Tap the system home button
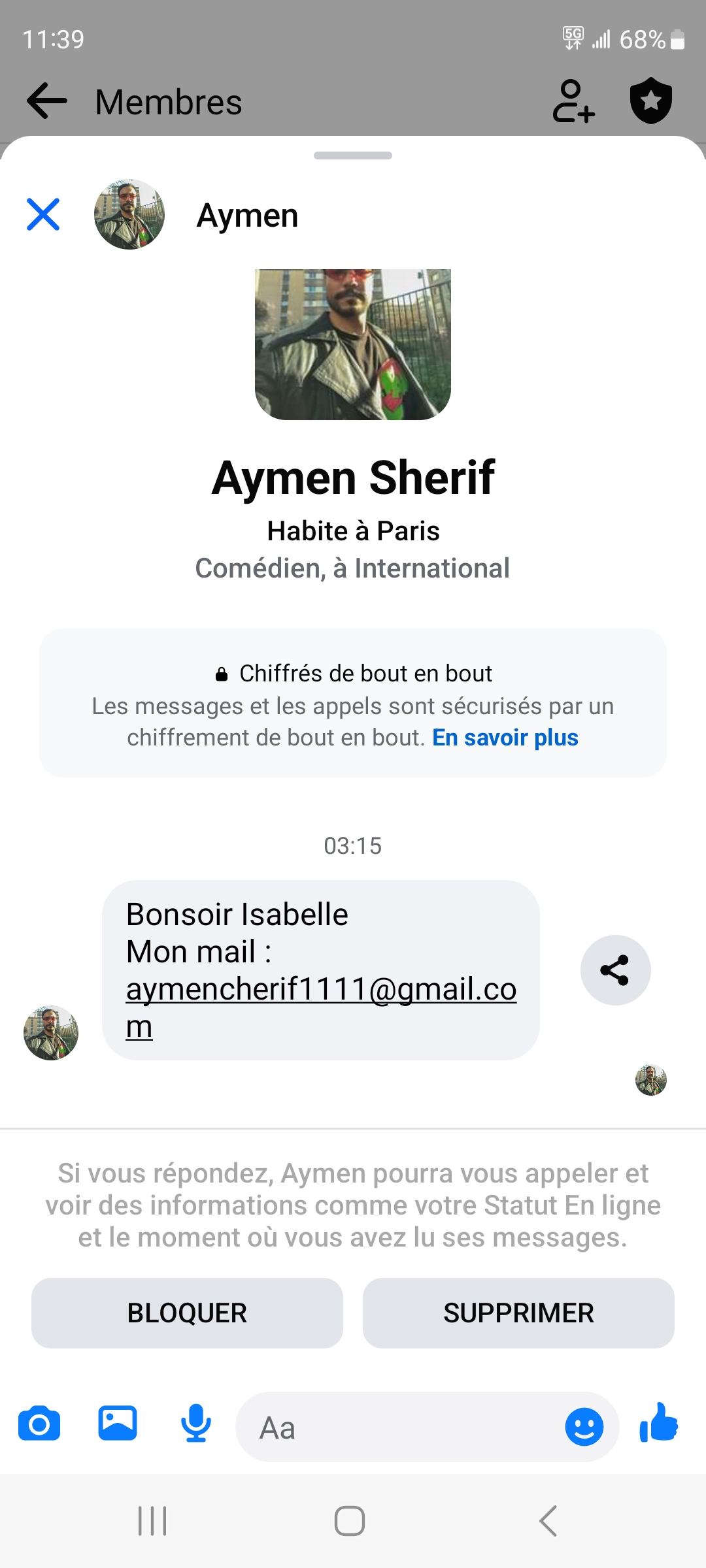This screenshot has width=706, height=1568. click(350, 1521)
